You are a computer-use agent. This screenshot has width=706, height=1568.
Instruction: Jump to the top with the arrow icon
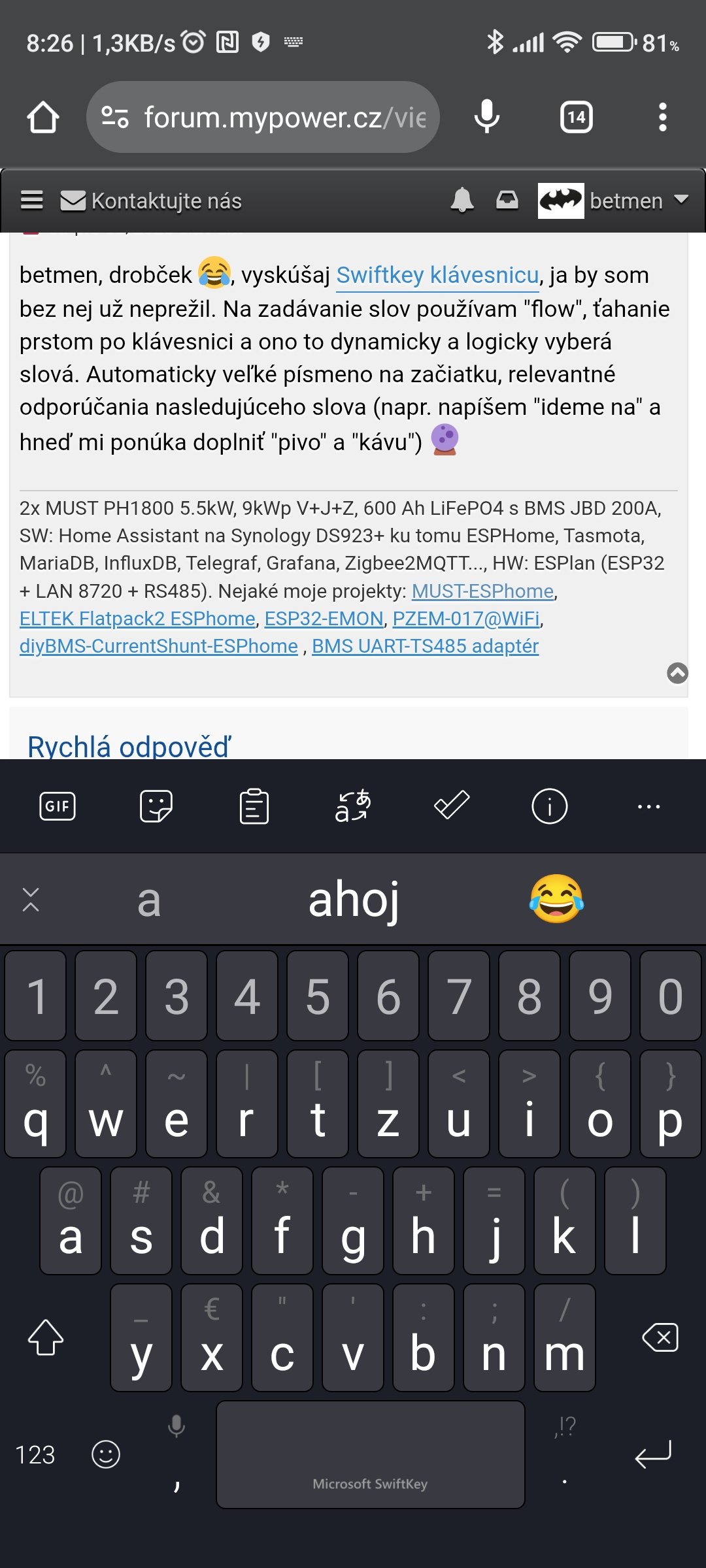[x=677, y=673]
